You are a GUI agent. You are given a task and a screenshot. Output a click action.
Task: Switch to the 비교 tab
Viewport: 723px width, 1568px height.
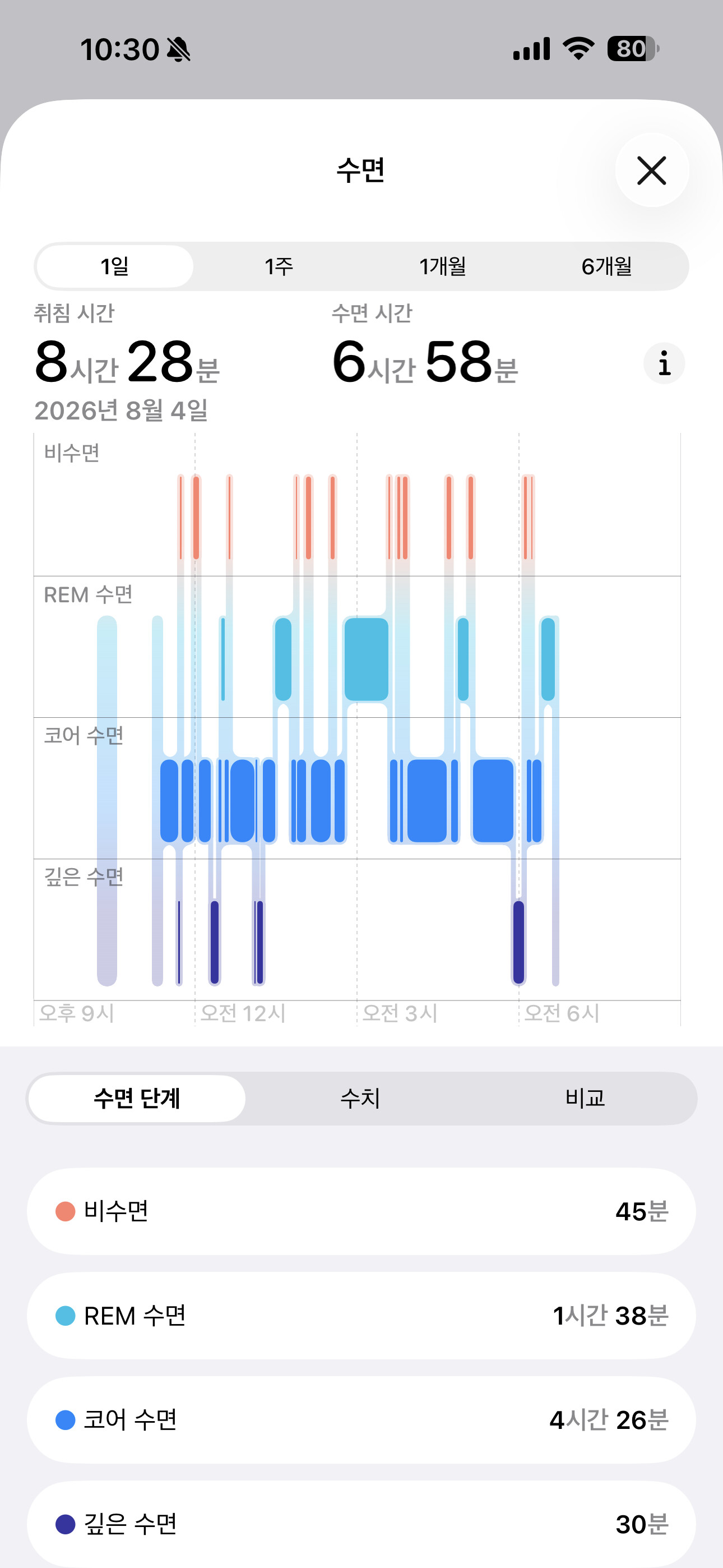point(585,1098)
